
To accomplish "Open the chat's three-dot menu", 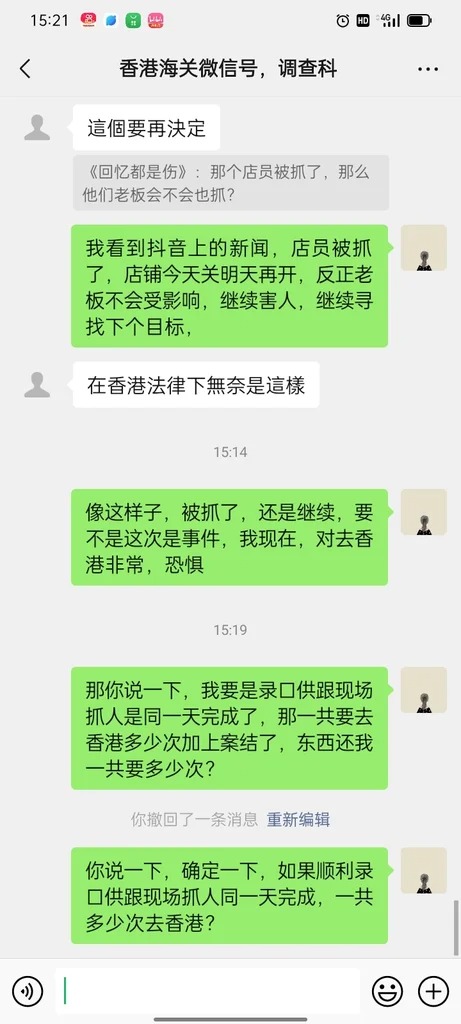I will pos(428,69).
